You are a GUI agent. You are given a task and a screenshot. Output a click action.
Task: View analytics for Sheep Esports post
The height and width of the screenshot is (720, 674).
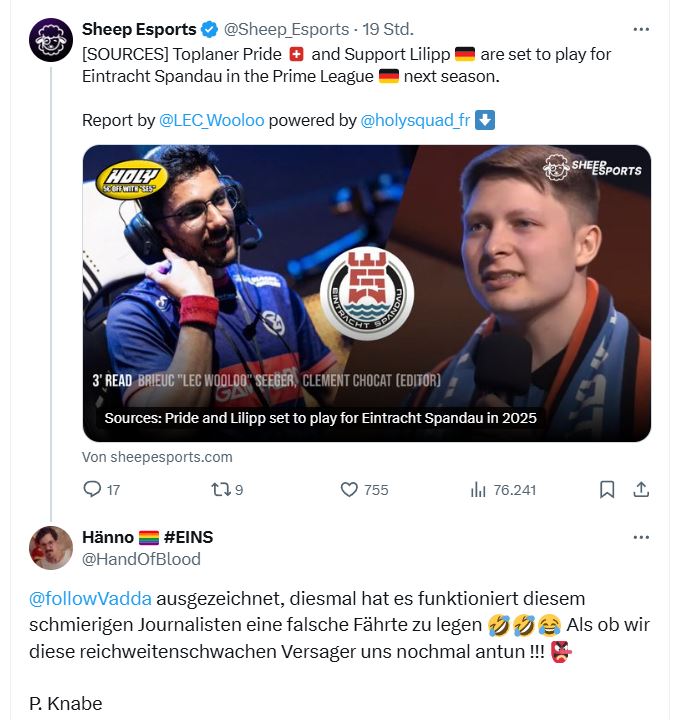pyautogui.click(x=478, y=489)
